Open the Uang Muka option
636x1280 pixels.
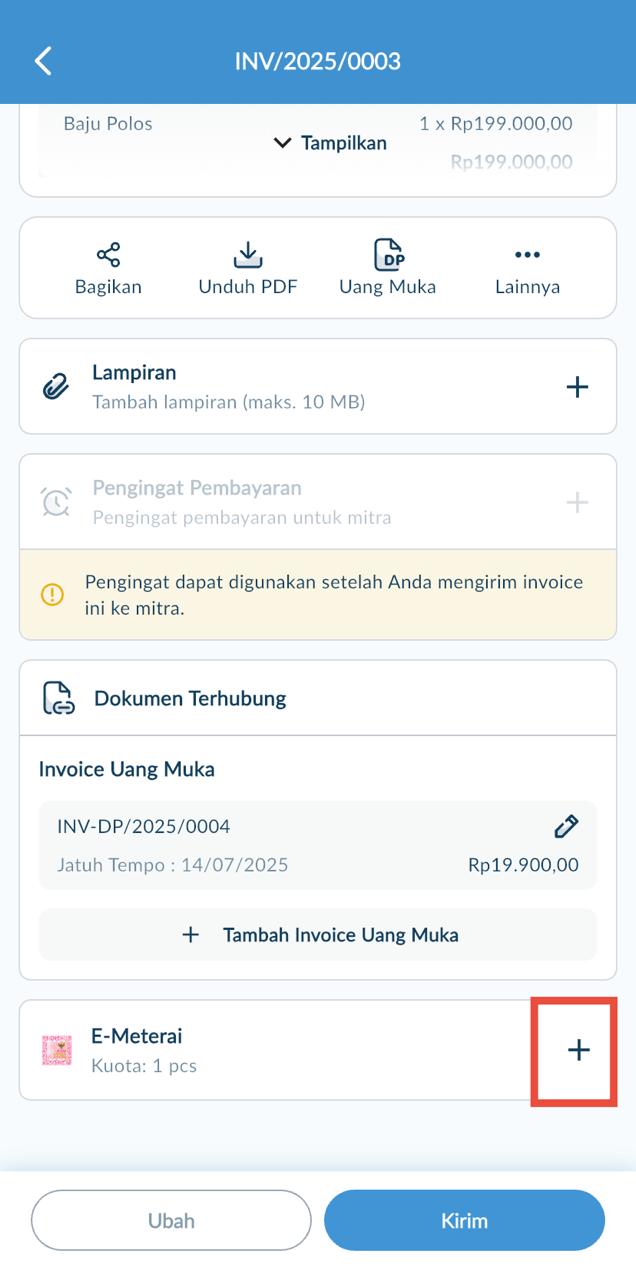pyautogui.click(x=388, y=268)
